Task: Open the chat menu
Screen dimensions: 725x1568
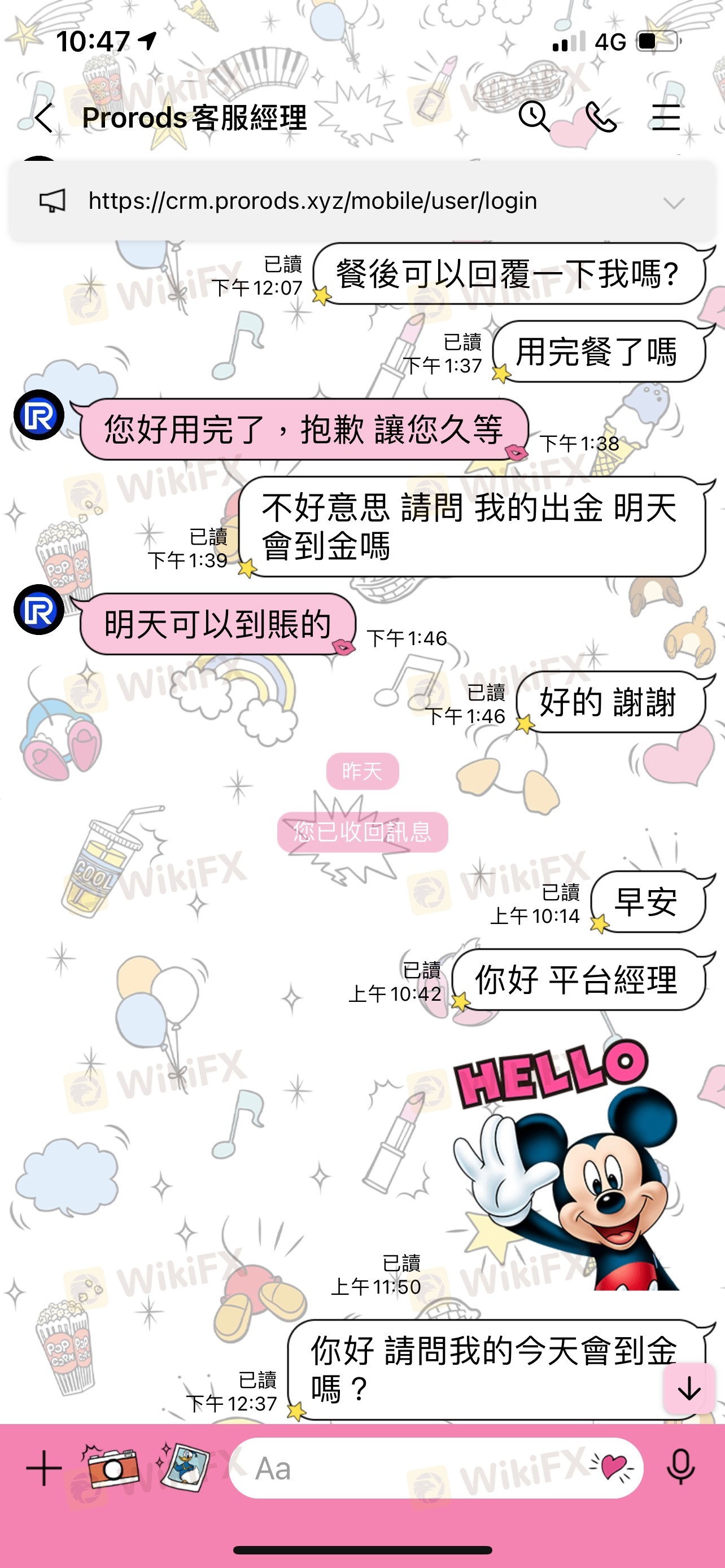Action: tap(665, 117)
